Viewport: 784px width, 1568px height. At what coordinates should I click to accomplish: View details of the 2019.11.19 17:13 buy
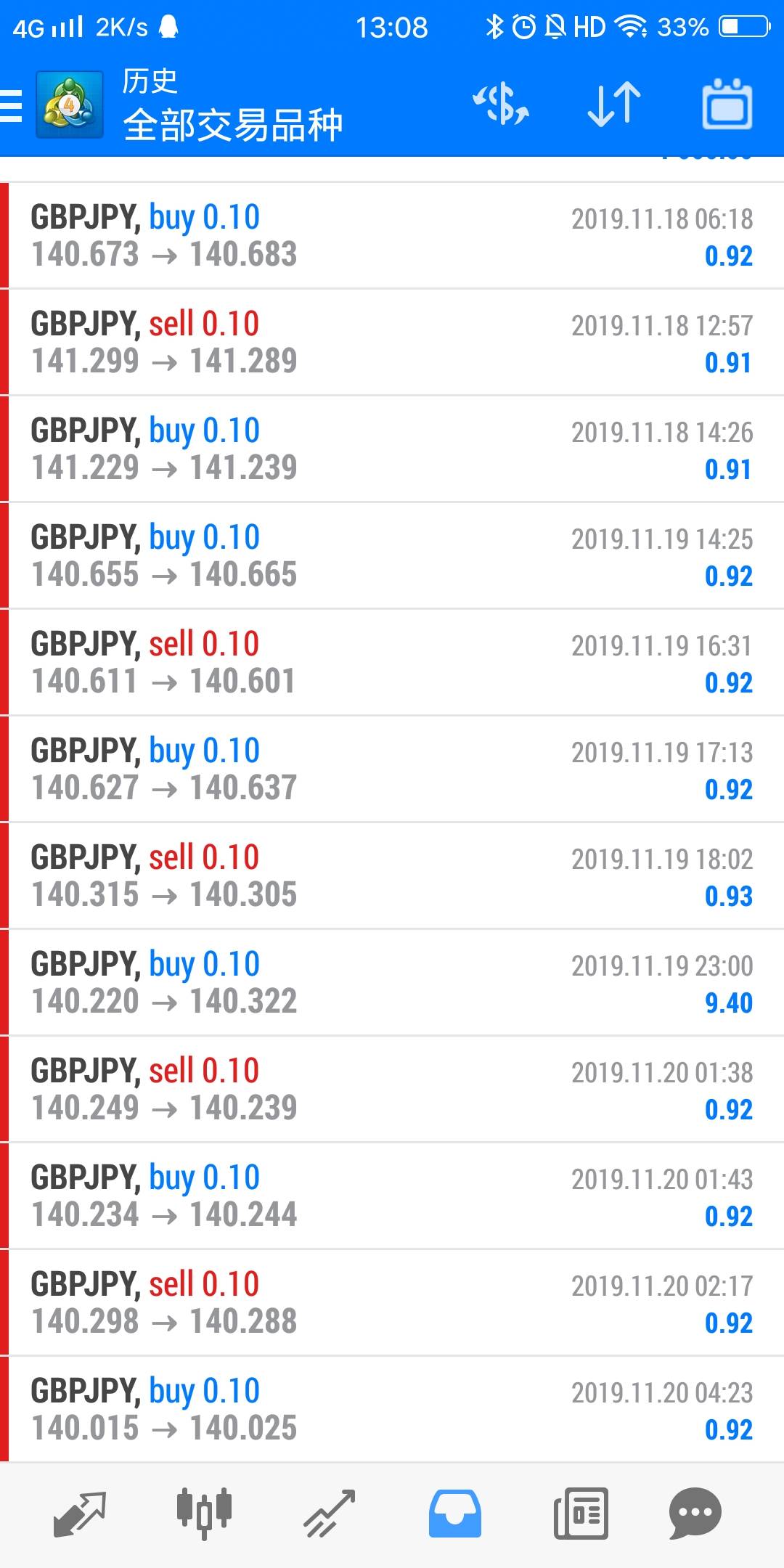(392, 769)
